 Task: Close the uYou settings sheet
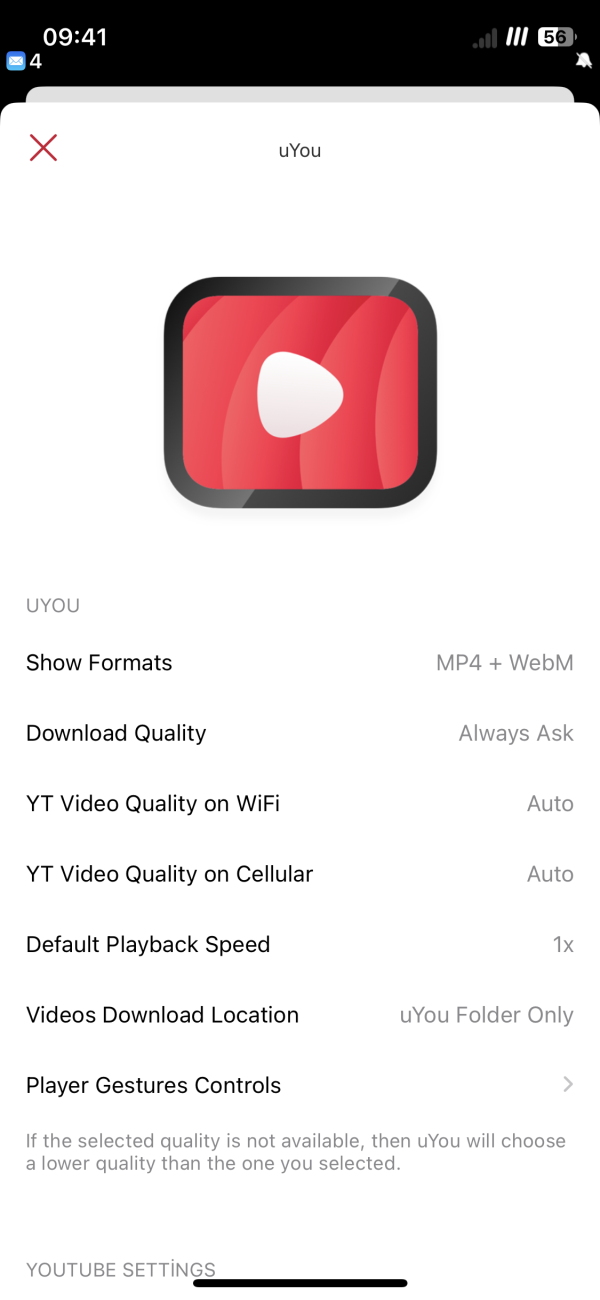pyautogui.click(x=43, y=148)
